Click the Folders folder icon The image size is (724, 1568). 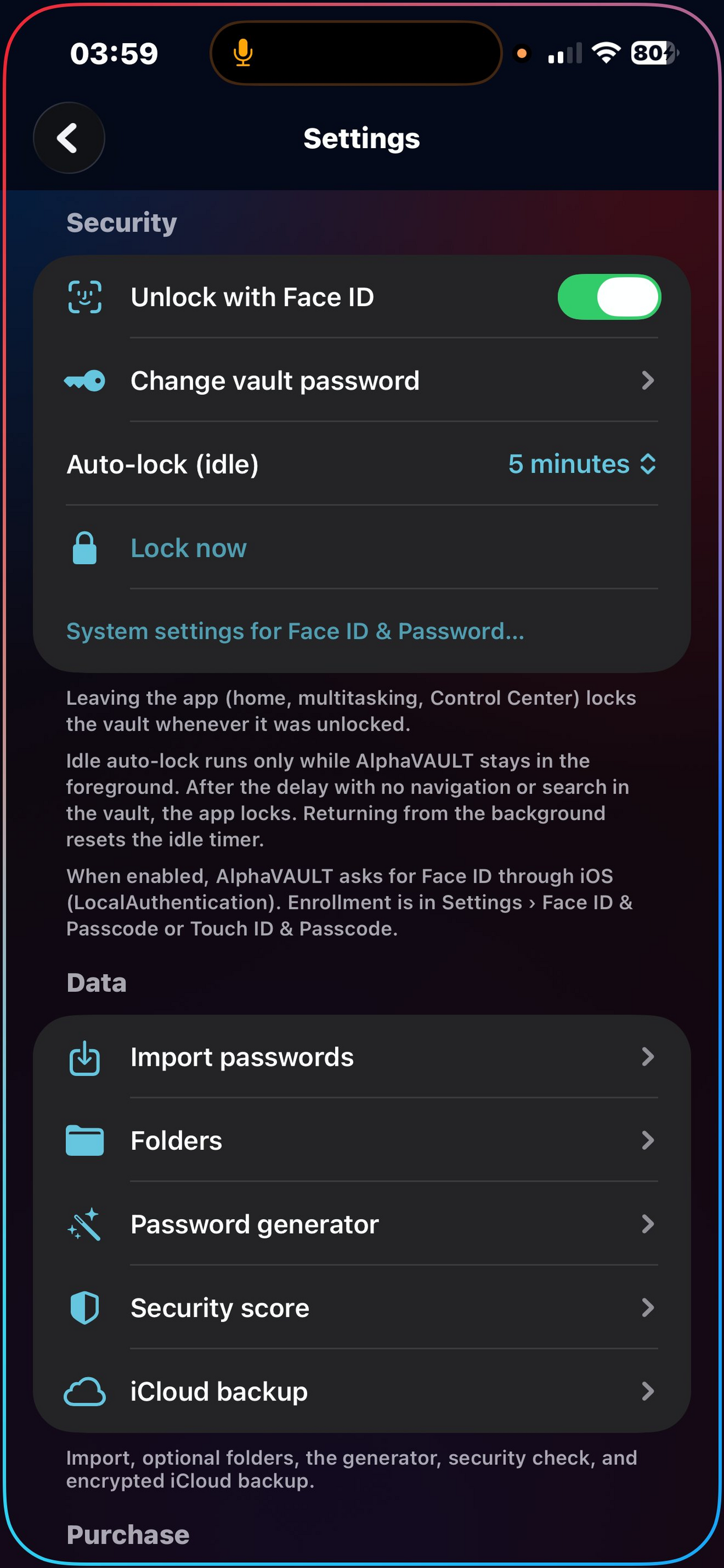coord(85,1140)
